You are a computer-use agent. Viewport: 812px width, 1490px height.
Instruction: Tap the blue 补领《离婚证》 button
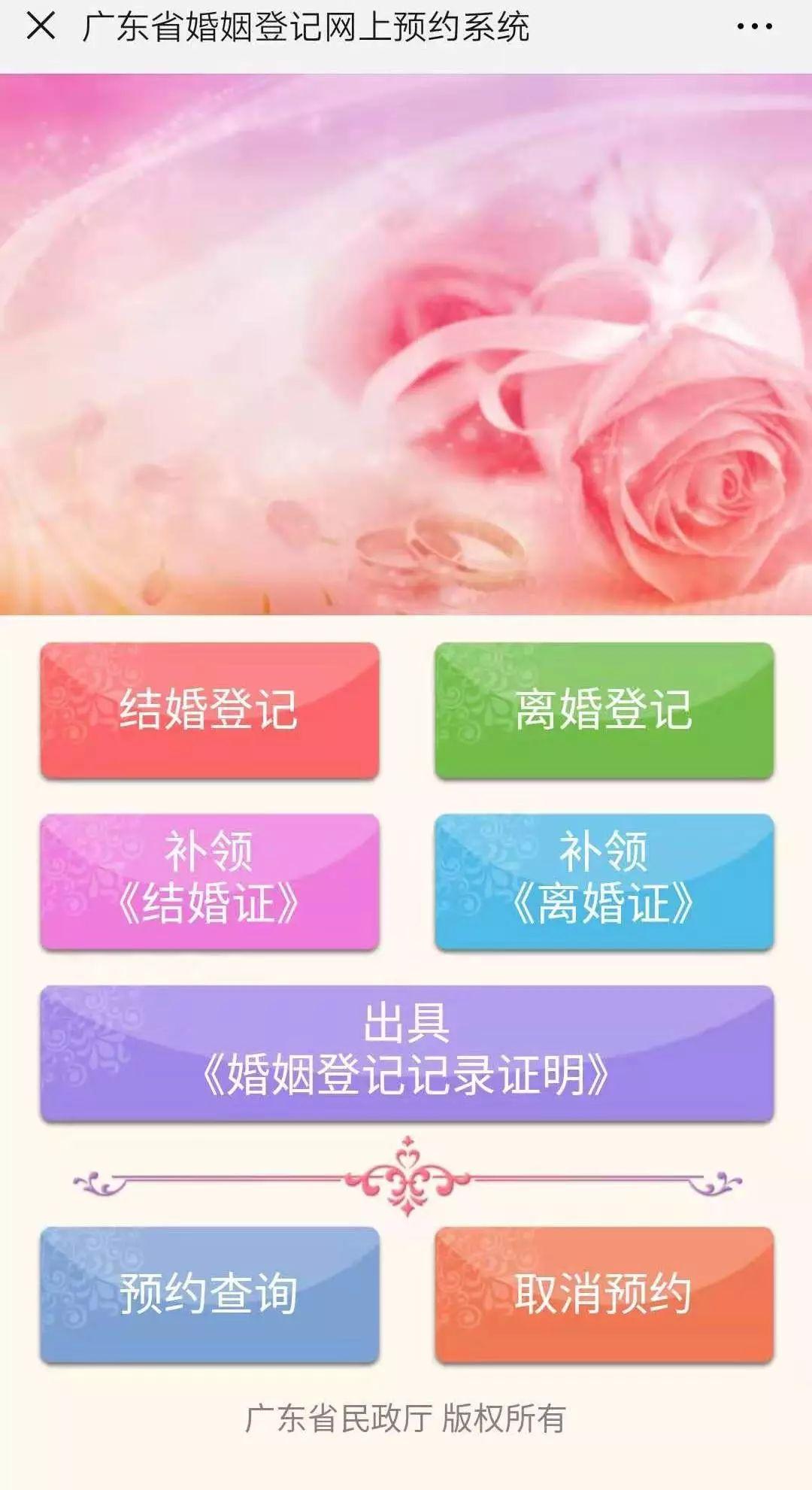[x=604, y=880]
